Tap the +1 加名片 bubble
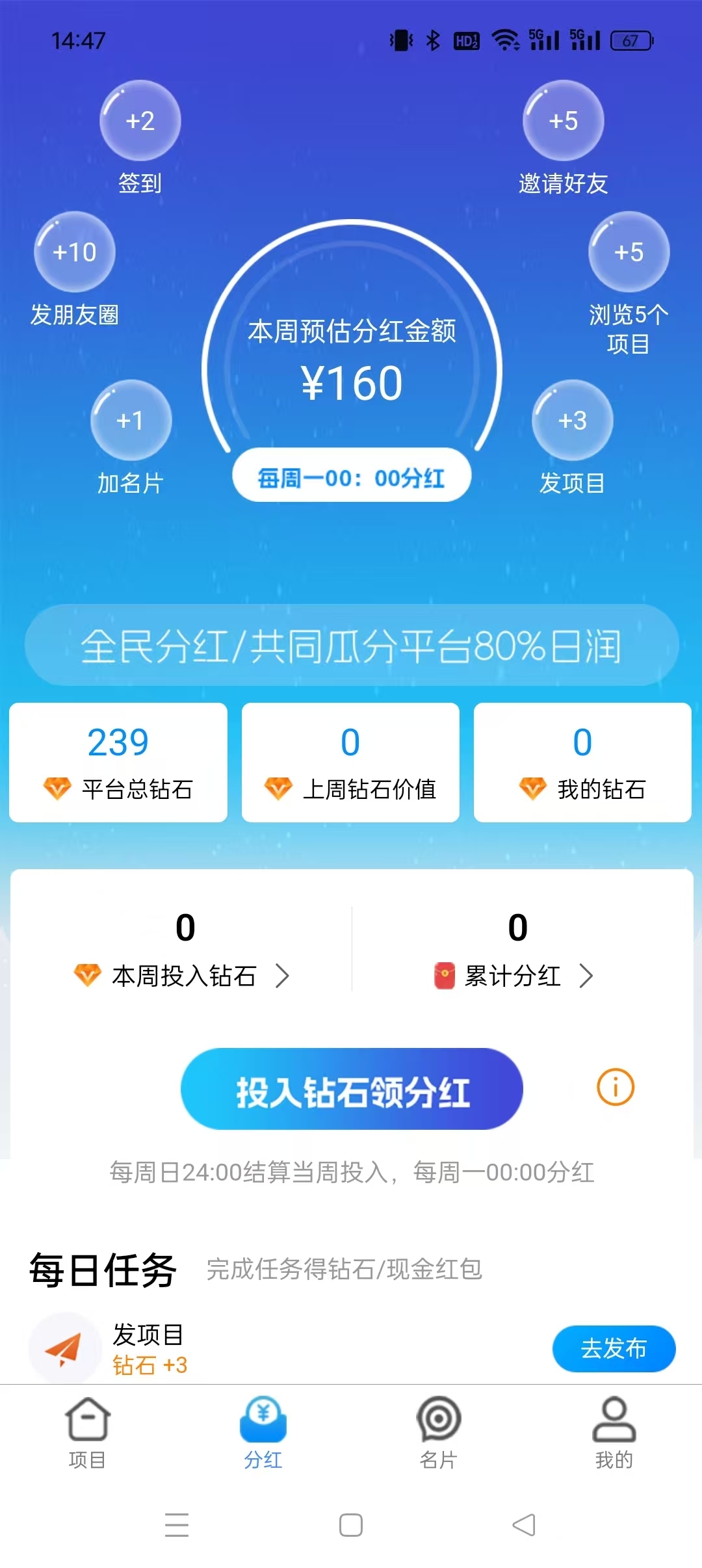Screen dimensions: 702x1568 click(x=131, y=421)
